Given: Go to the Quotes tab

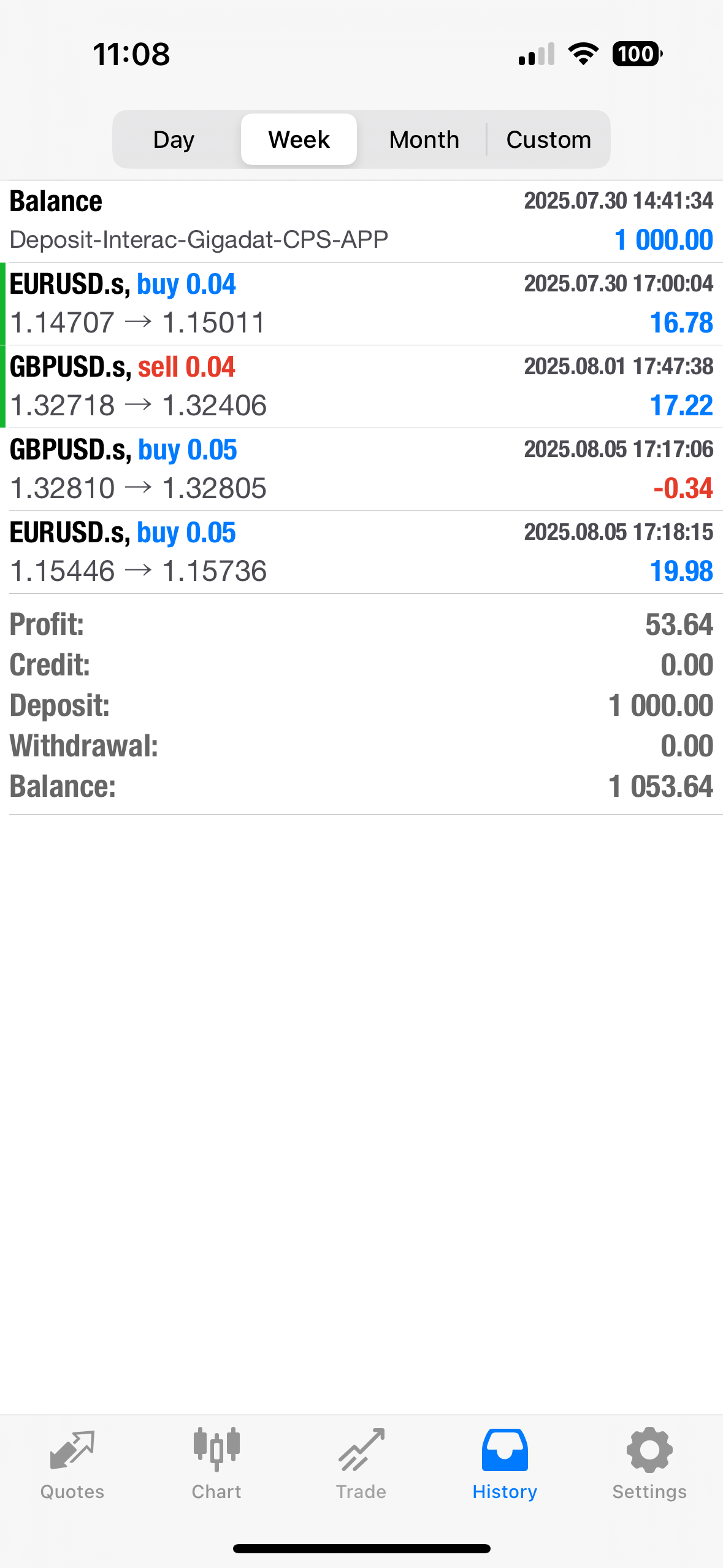Looking at the screenshot, I should coord(72,1464).
